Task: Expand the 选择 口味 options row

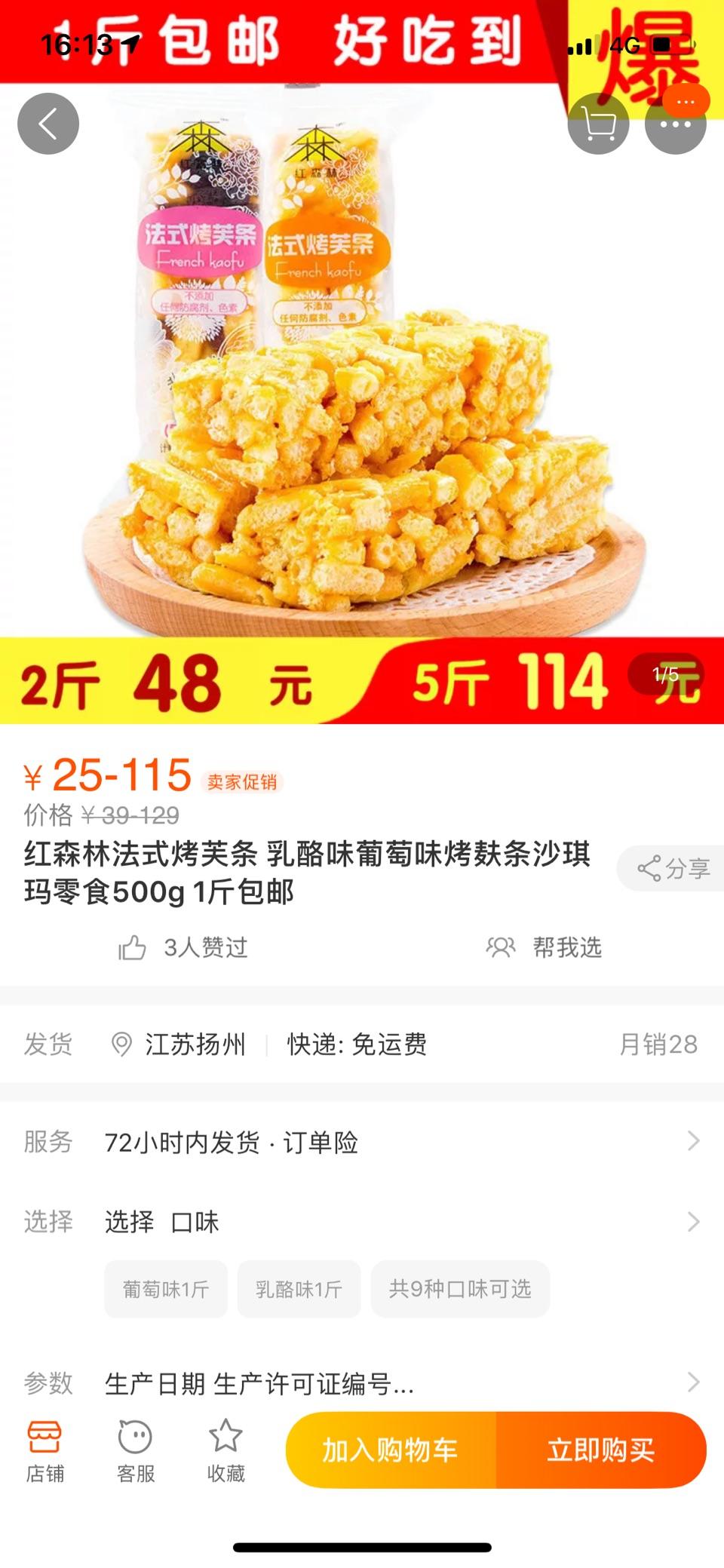Action: (x=362, y=1221)
